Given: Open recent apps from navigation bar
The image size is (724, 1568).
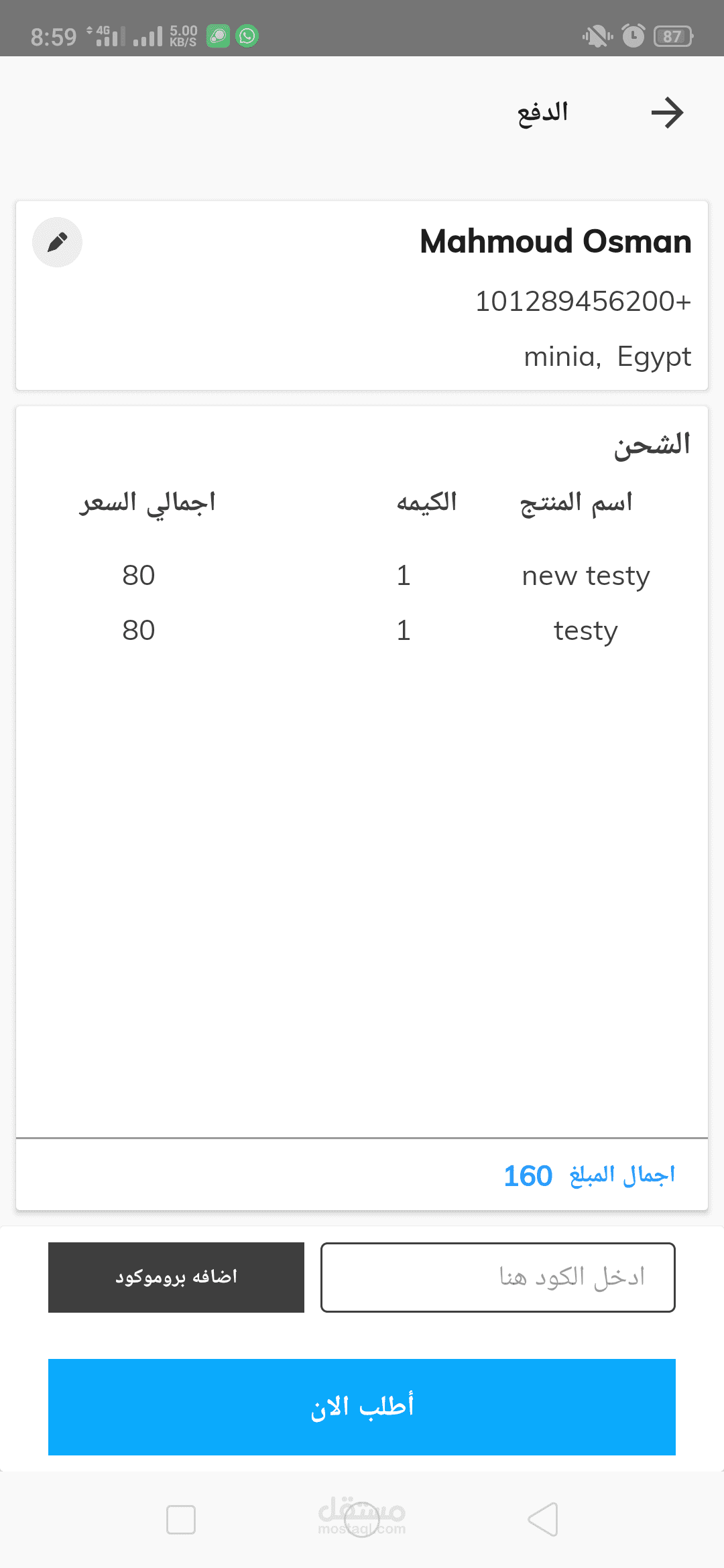Looking at the screenshot, I should 181,1519.
